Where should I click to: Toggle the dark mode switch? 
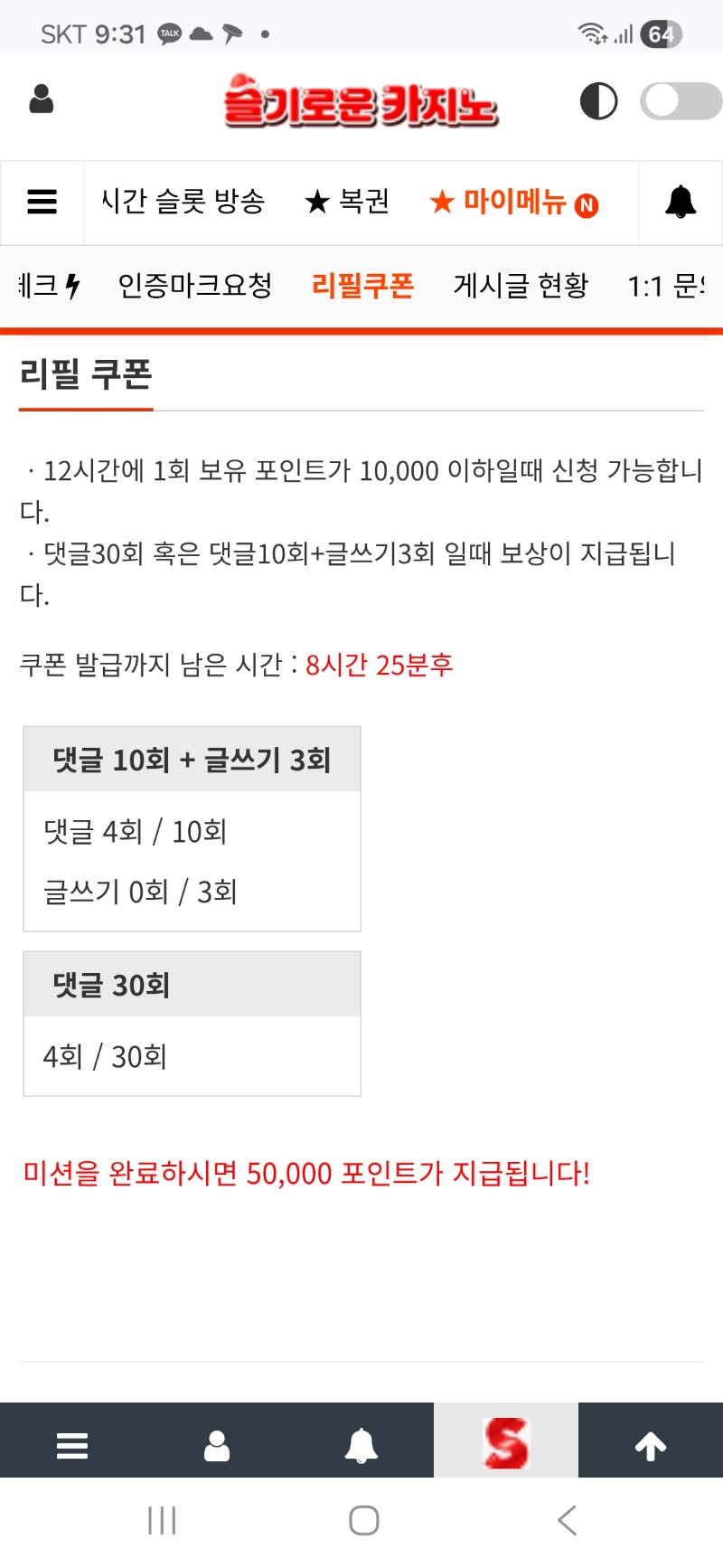coord(680,101)
